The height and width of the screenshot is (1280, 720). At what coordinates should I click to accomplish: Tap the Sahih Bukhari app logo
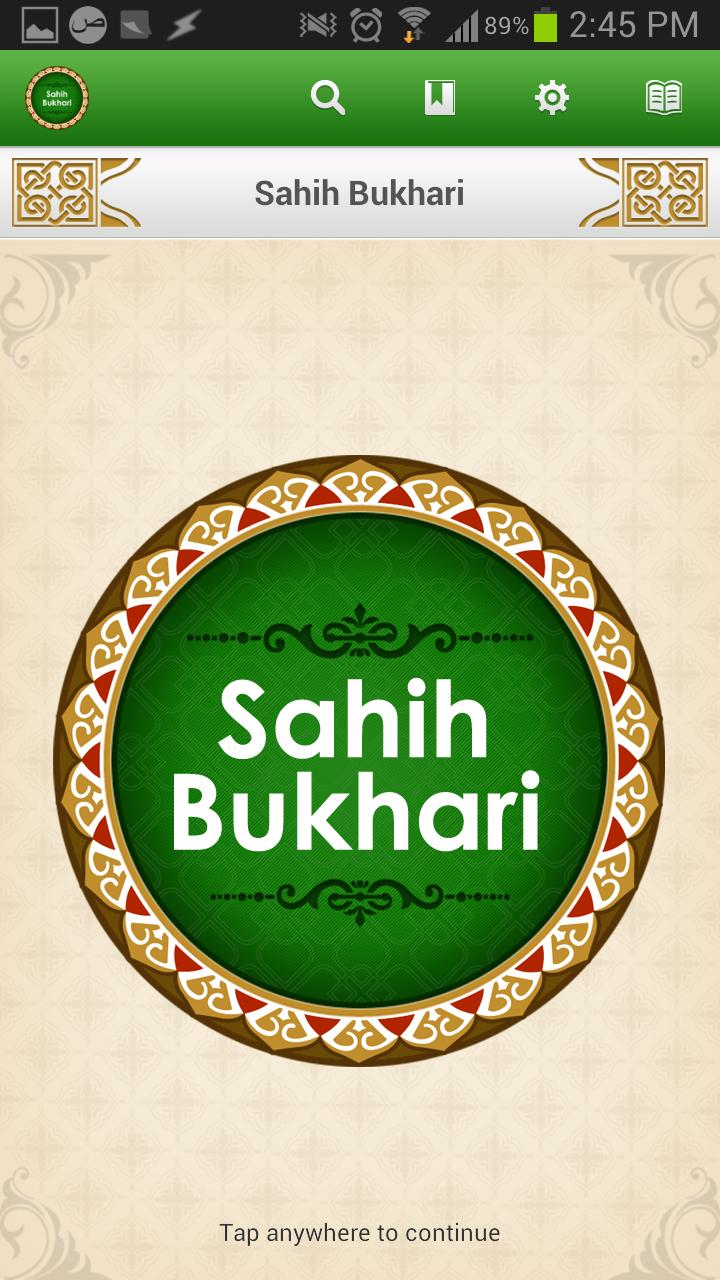click(57, 98)
